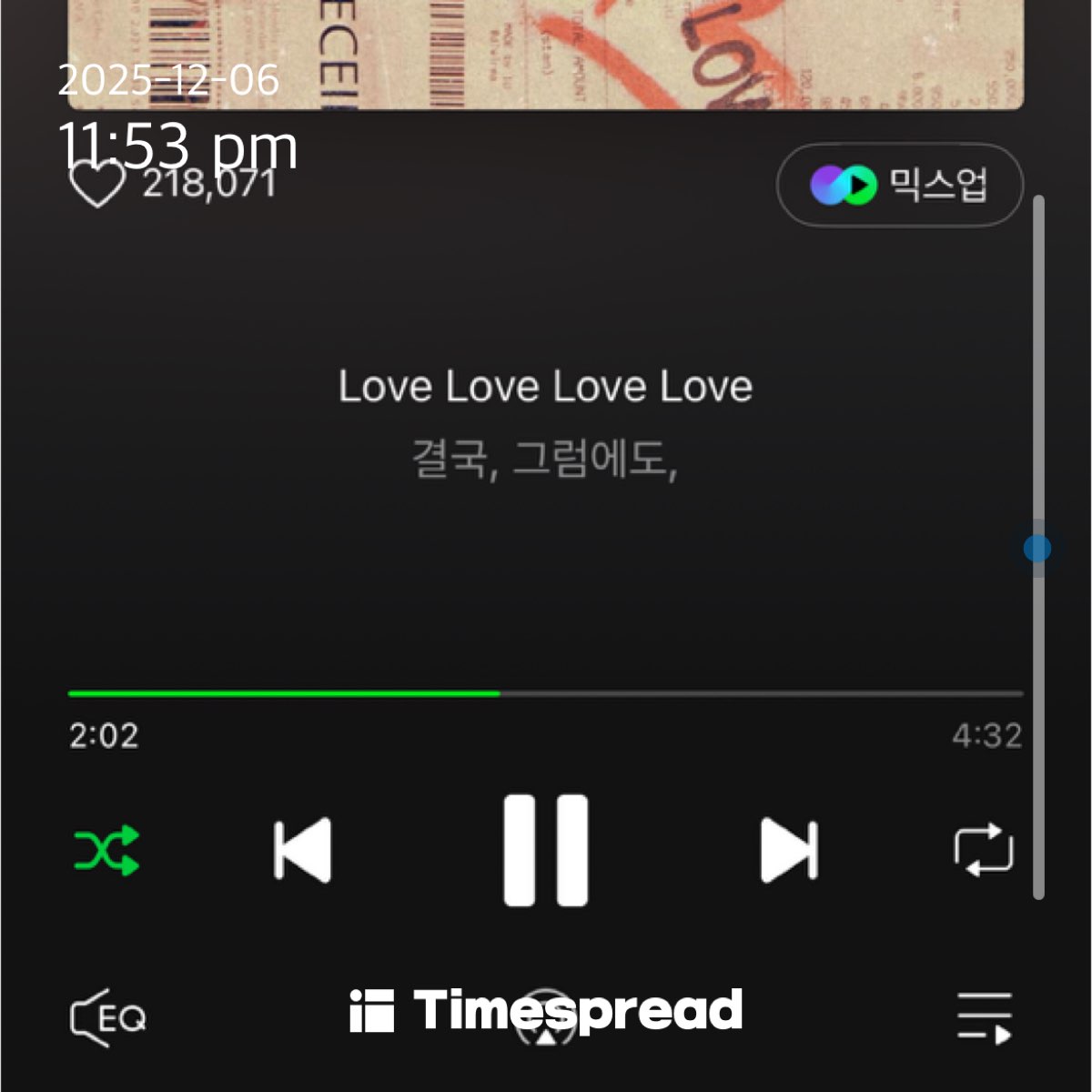The height and width of the screenshot is (1092, 1092).
Task: Turn off shuffle playback
Action: point(106,851)
